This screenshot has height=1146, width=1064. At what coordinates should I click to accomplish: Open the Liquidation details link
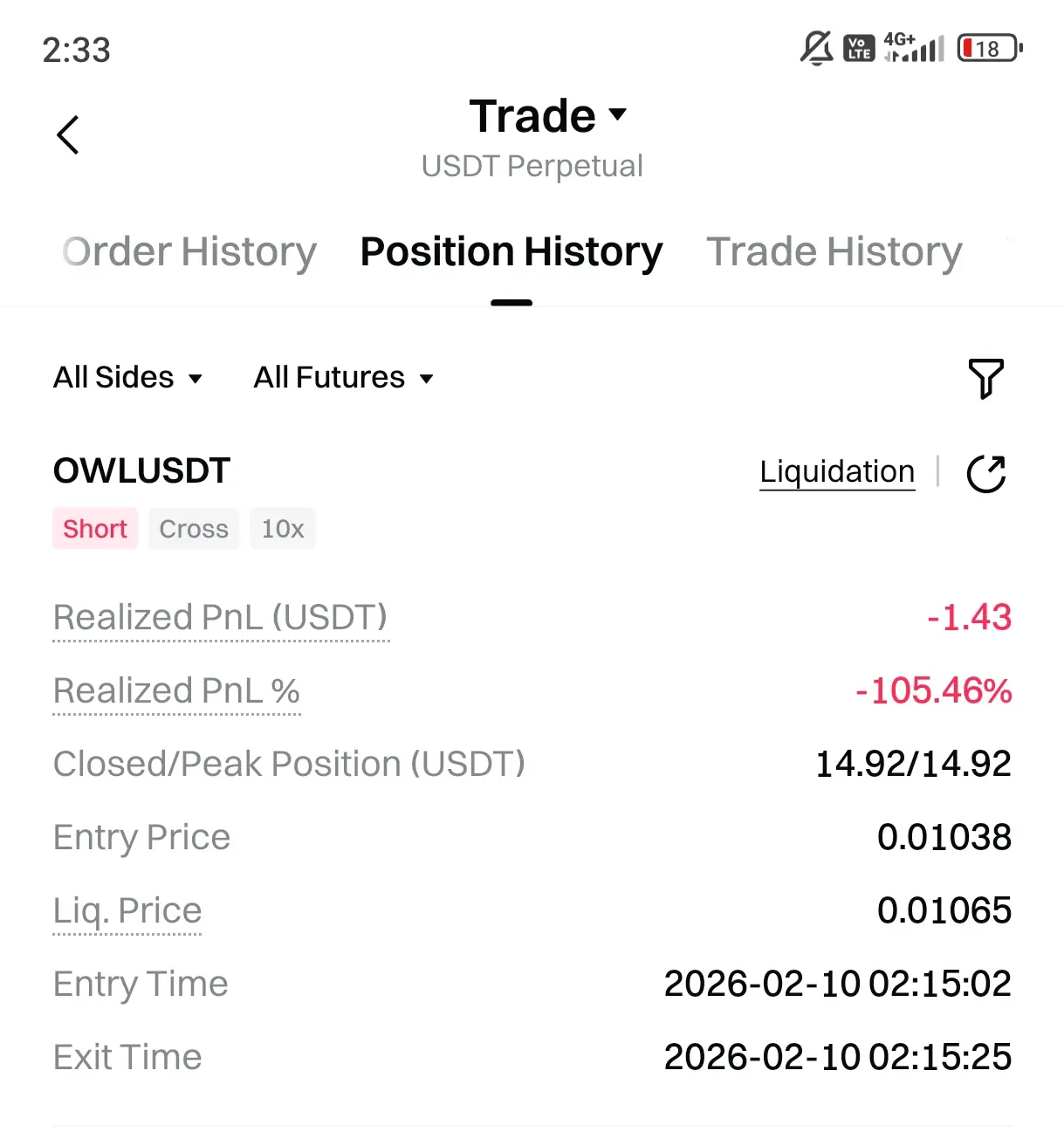click(836, 472)
